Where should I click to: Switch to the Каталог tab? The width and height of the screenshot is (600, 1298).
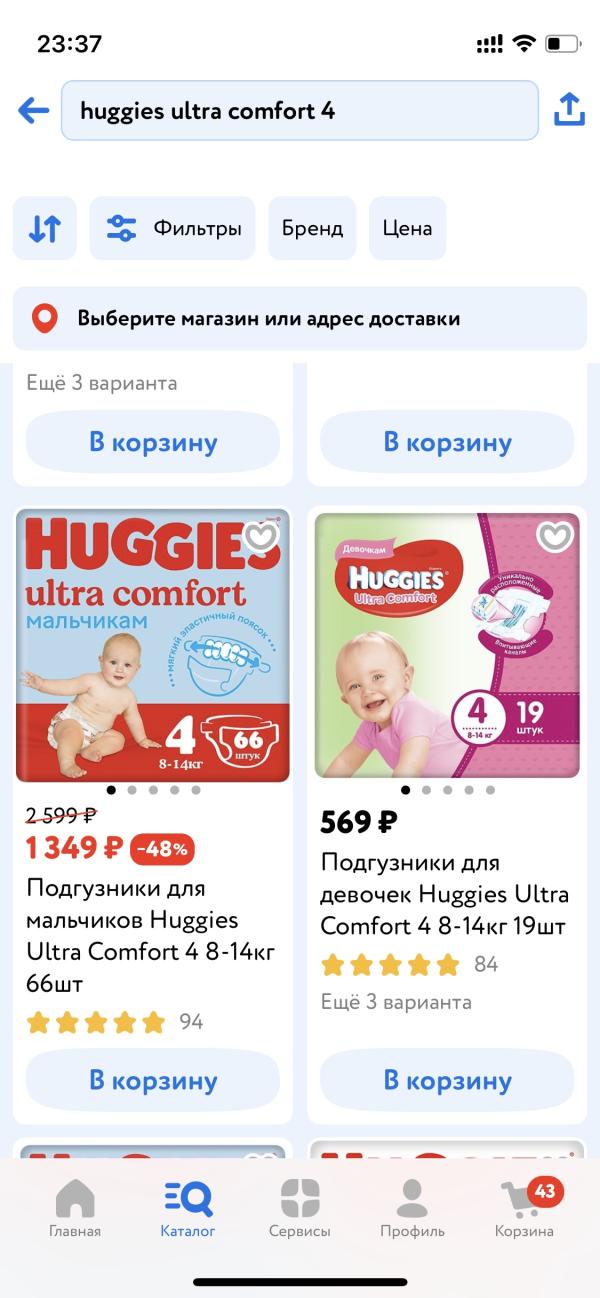188,1209
